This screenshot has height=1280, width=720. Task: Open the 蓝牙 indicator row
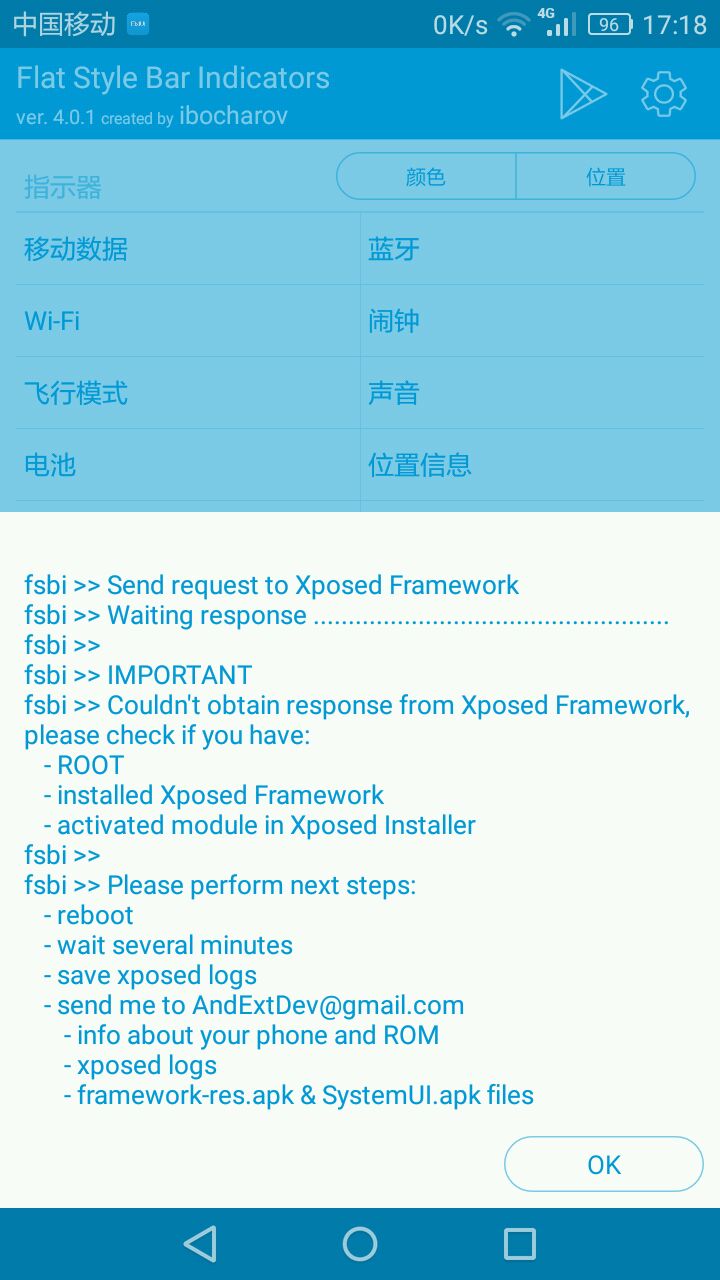[x=532, y=249]
